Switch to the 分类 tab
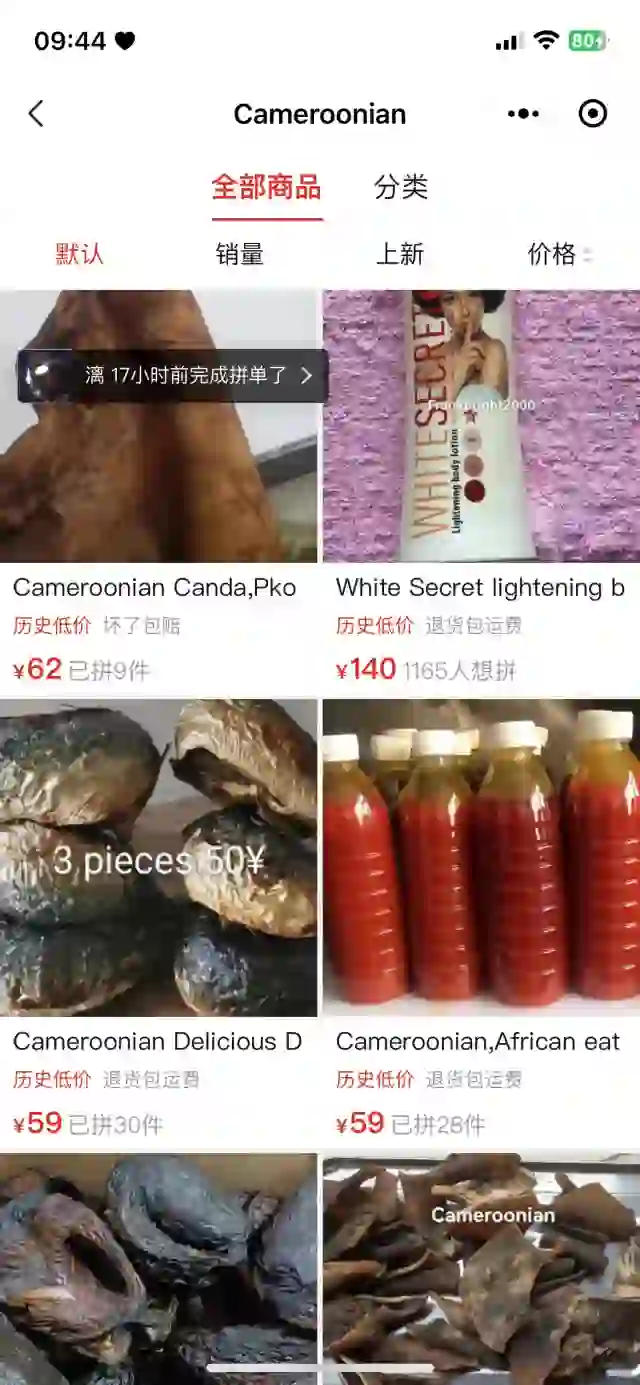This screenshot has width=640, height=1385. (401, 187)
